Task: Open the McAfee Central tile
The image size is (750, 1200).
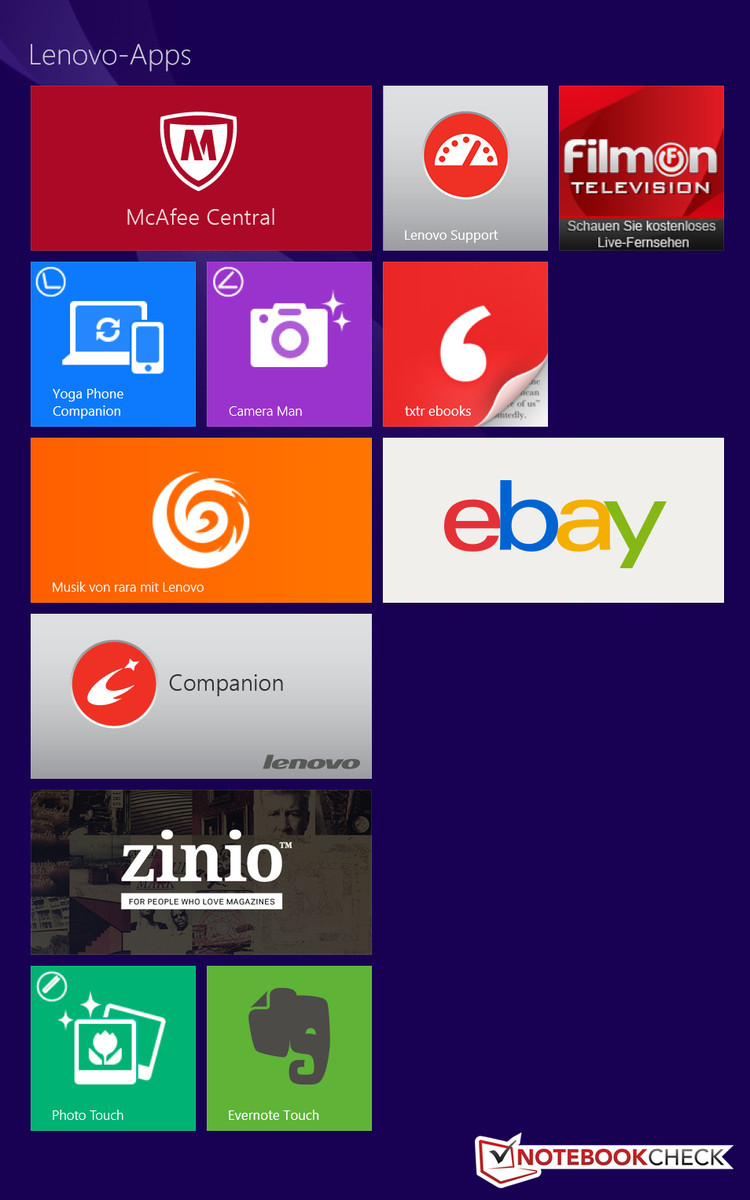Action: (201, 168)
